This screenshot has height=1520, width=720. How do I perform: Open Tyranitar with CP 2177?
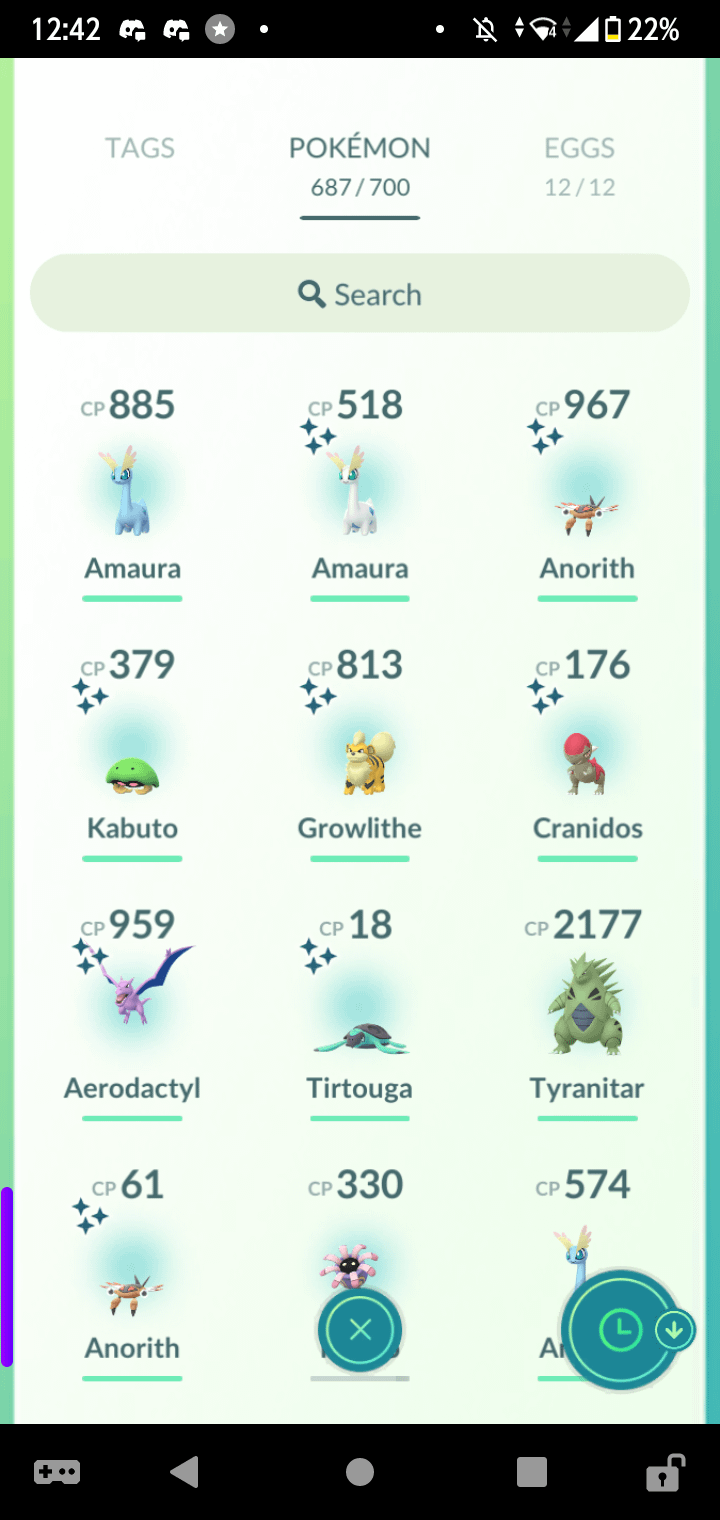(x=587, y=1010)
